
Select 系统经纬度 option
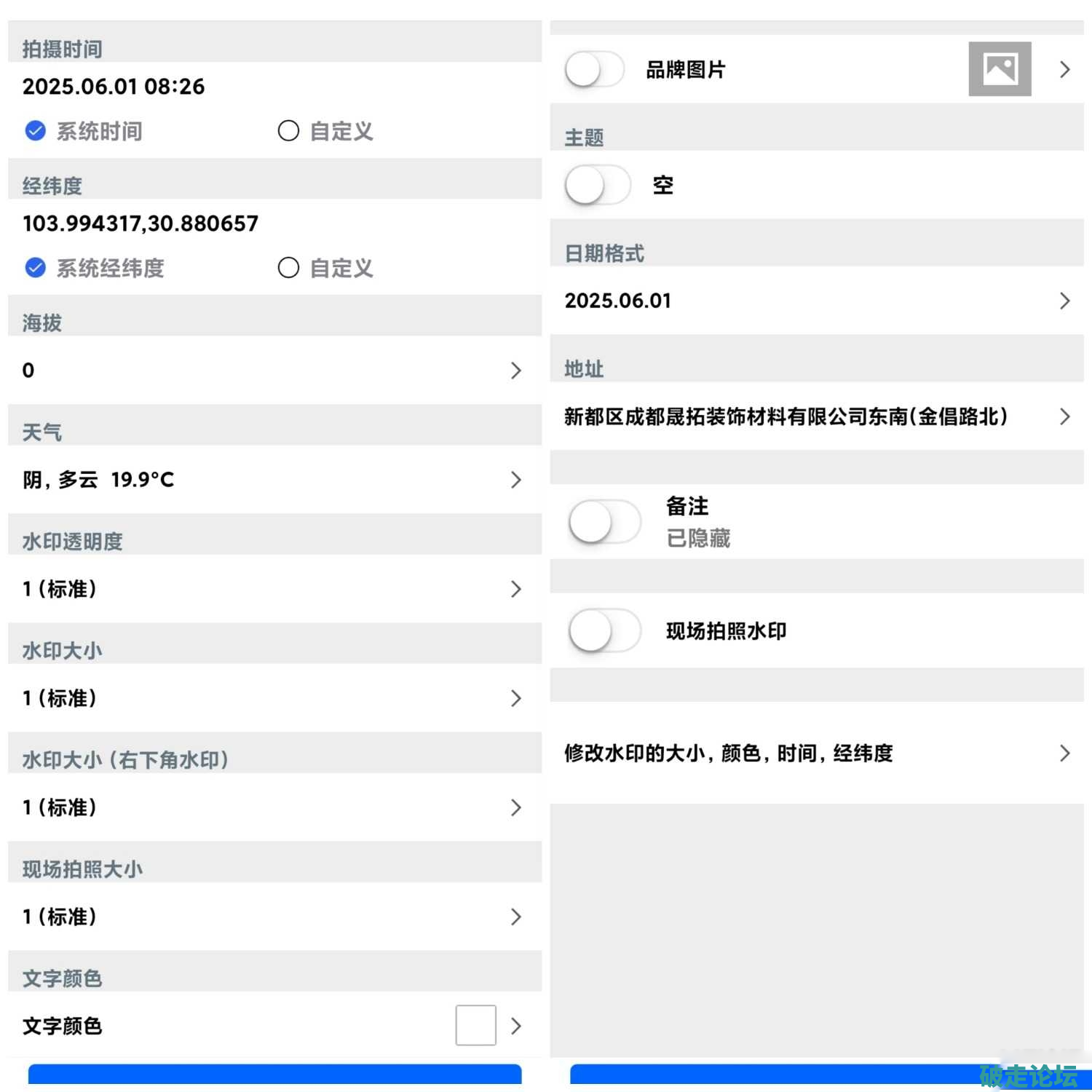35,268
